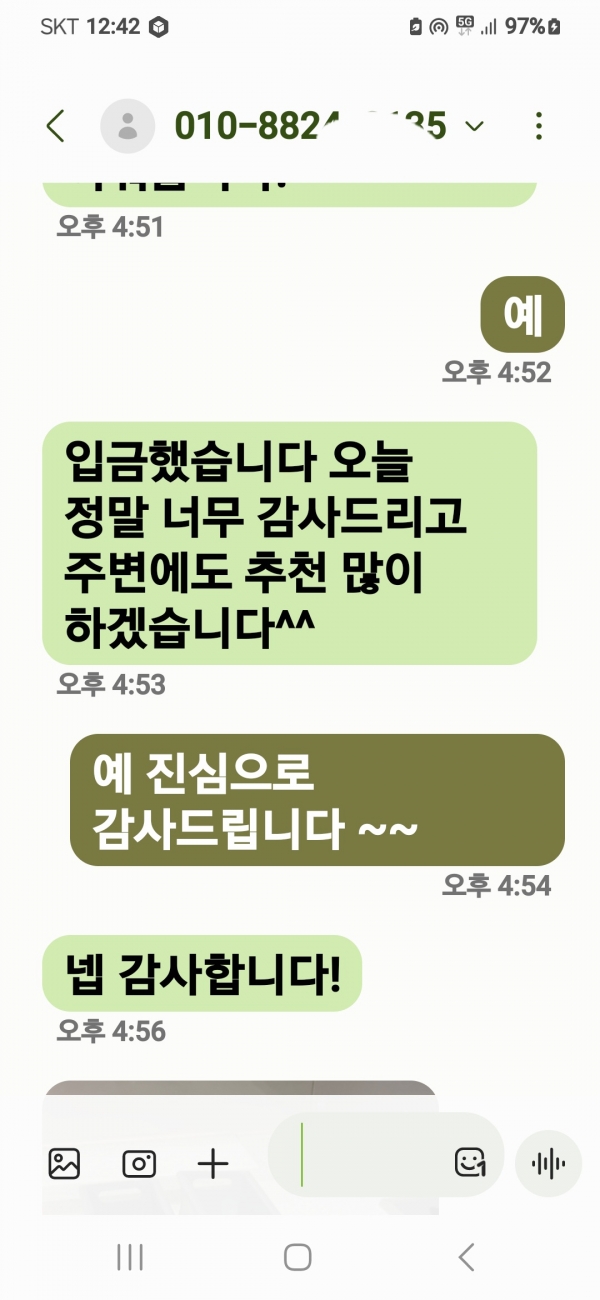The width and height of the screenshot is (600, 1300).
Task: Open the three-dot overflow menu
Action: pyautogui.click(x=539, y=126)
